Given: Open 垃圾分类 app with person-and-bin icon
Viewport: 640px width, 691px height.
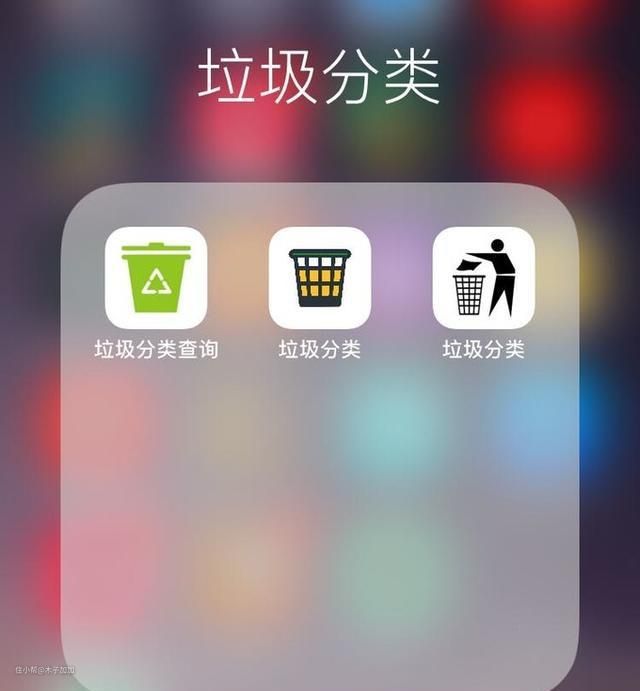Looking at the screenshot, I should tap(484, 278).
